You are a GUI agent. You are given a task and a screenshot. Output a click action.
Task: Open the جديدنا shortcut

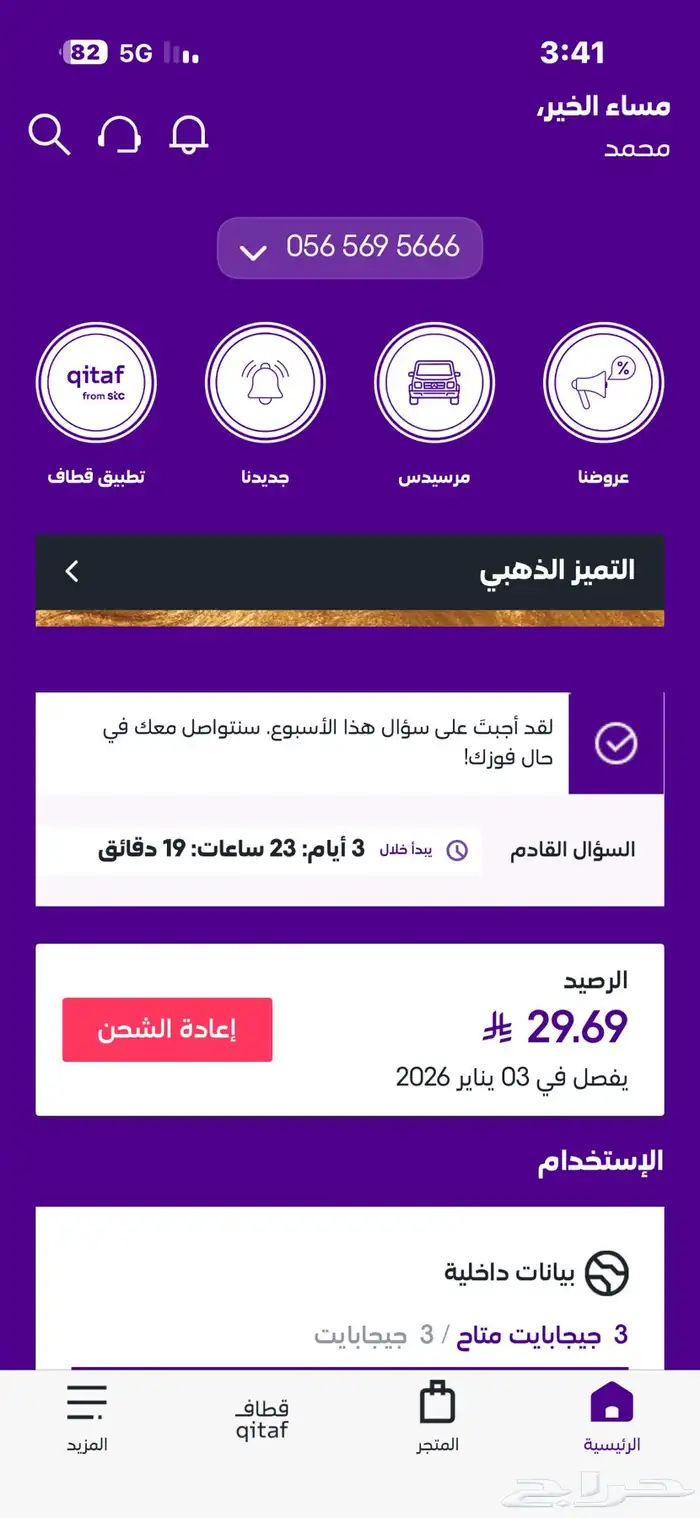(265, 383)
